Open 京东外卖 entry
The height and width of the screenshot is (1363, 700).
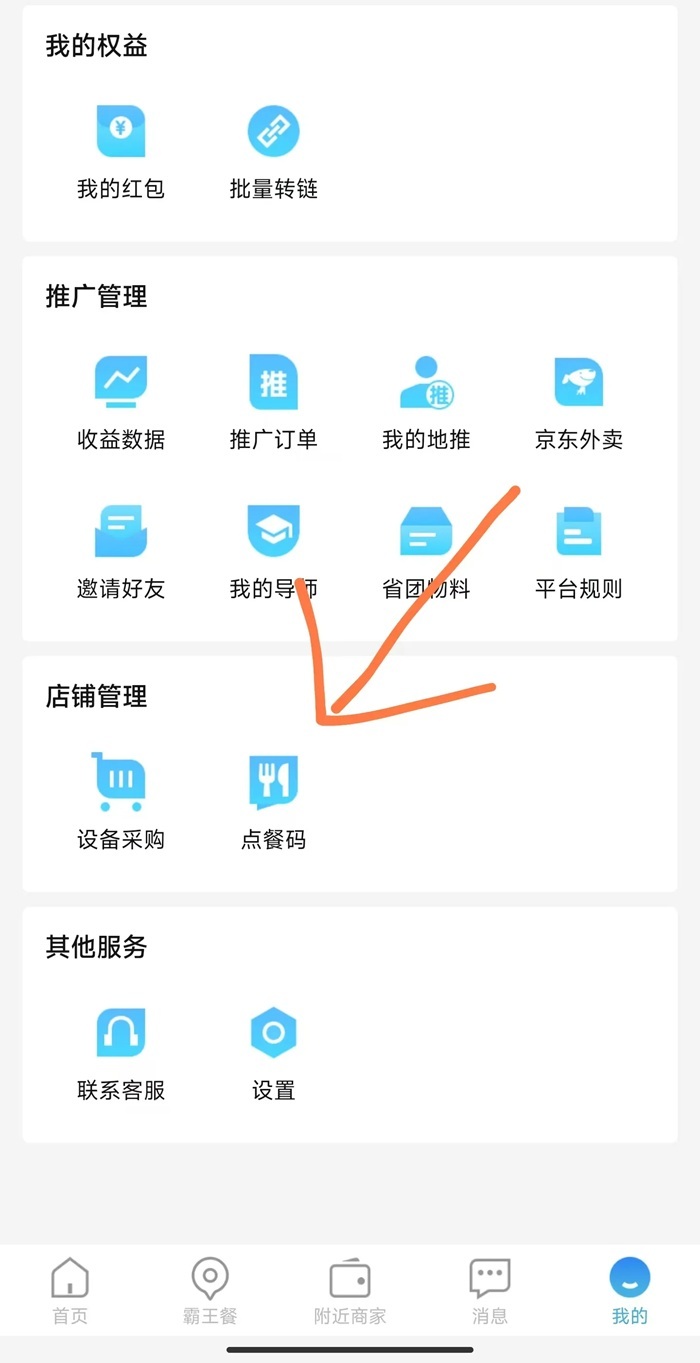click(x=579, y=402)
